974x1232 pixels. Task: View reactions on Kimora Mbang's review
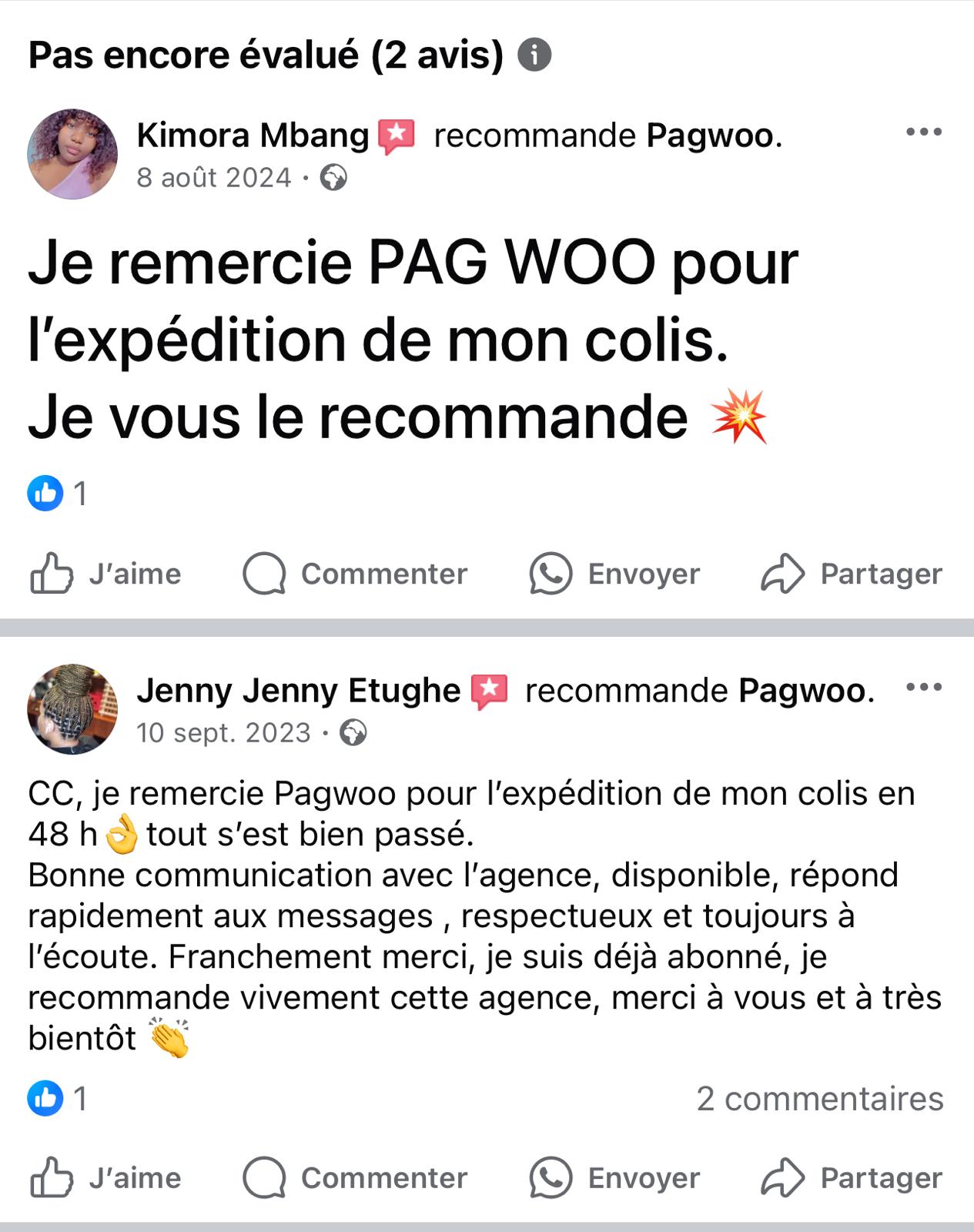coord(57,493)
